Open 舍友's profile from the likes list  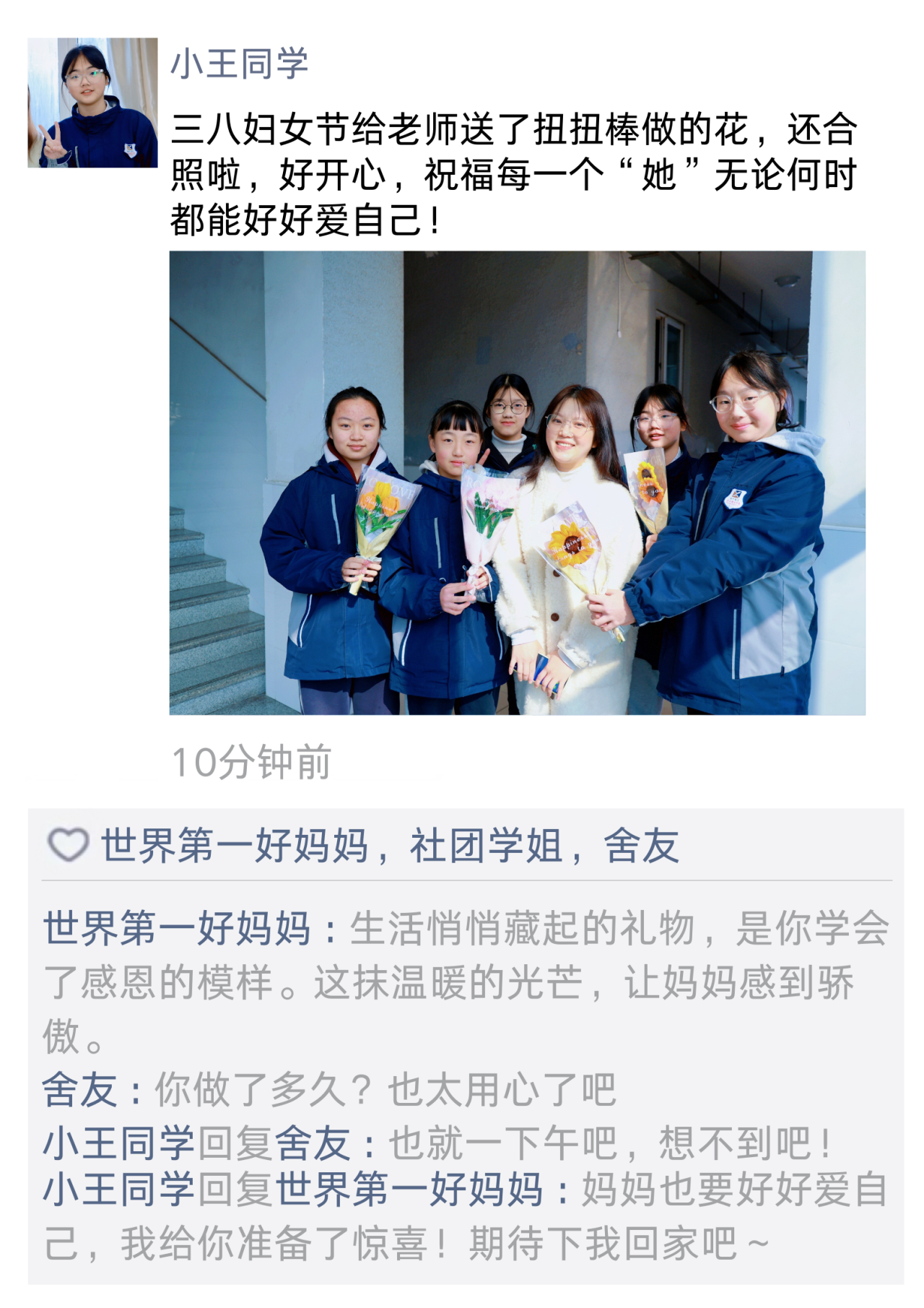tap(641, 846)
